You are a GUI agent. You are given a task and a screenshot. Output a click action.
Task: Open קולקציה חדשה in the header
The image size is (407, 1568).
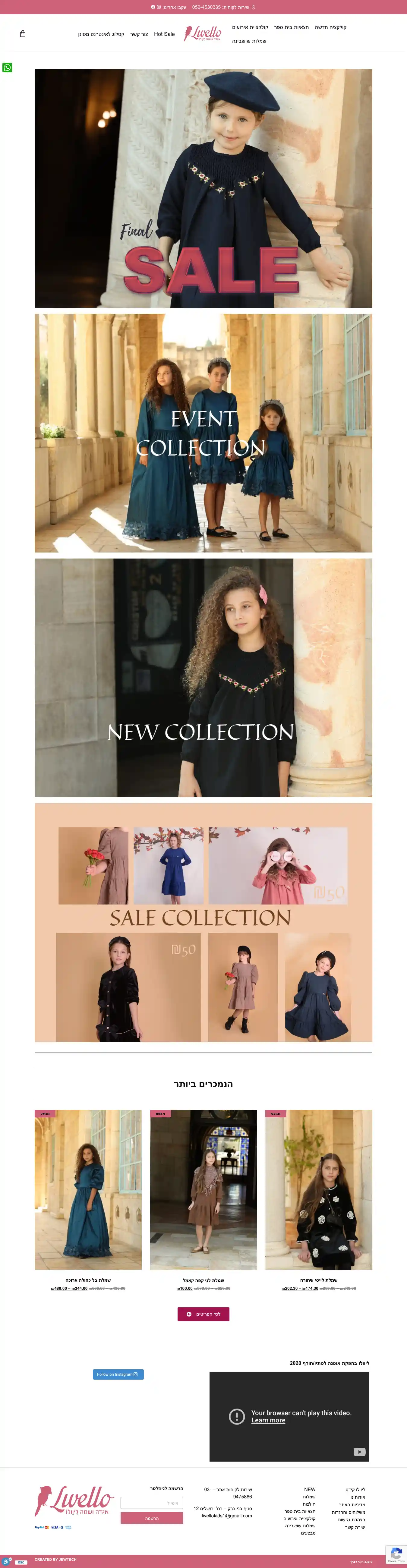[x=330, y=27]
